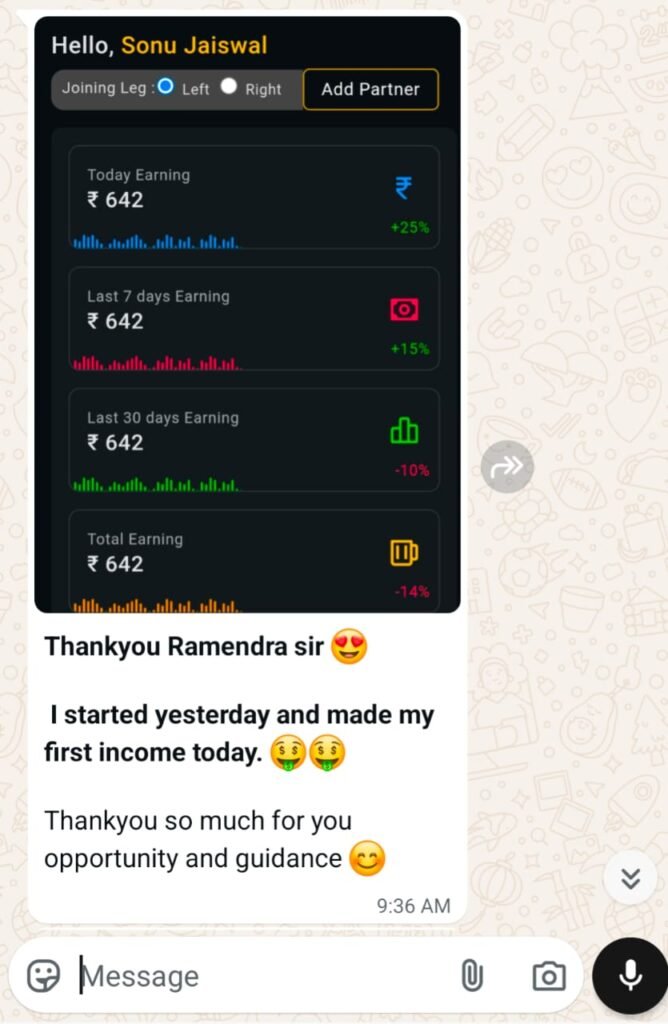668x1024 pixels.
Task: Open the emoji and sticker picker
Action: pyautogui.click(x=43, y=975)
